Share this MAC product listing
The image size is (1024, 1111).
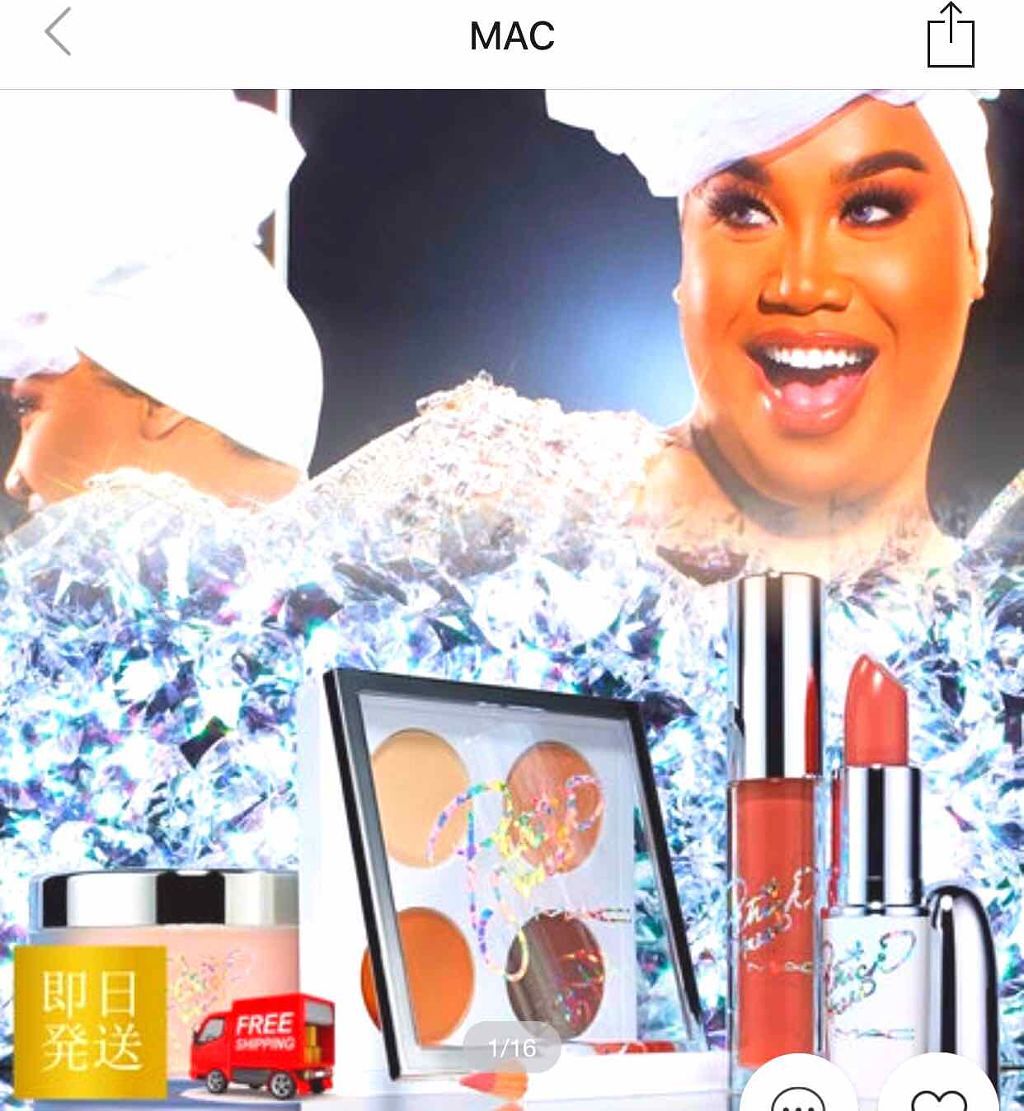pyautogui.click(x=949, y=37)
